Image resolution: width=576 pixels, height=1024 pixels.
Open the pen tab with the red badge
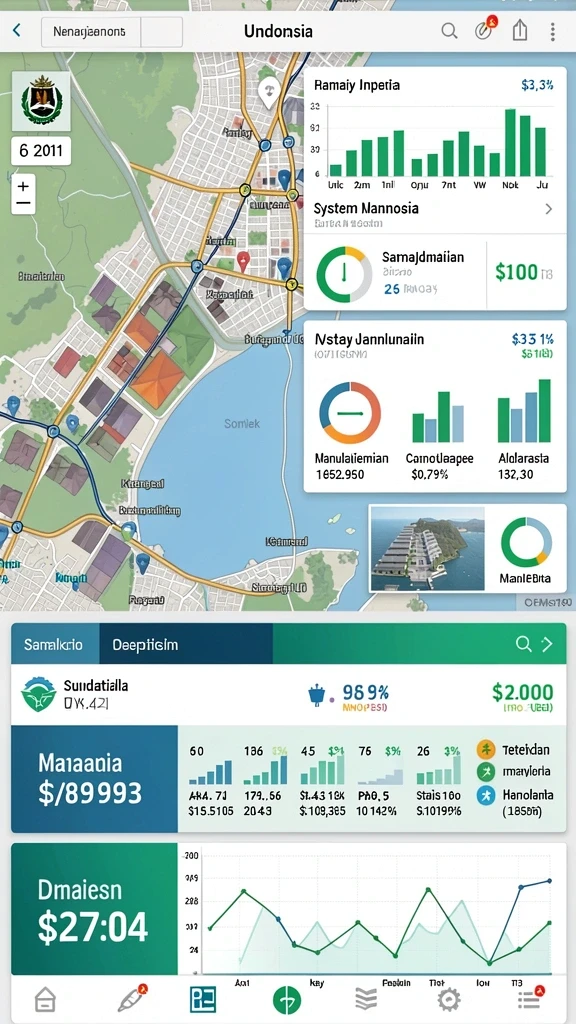coord(132,998)
